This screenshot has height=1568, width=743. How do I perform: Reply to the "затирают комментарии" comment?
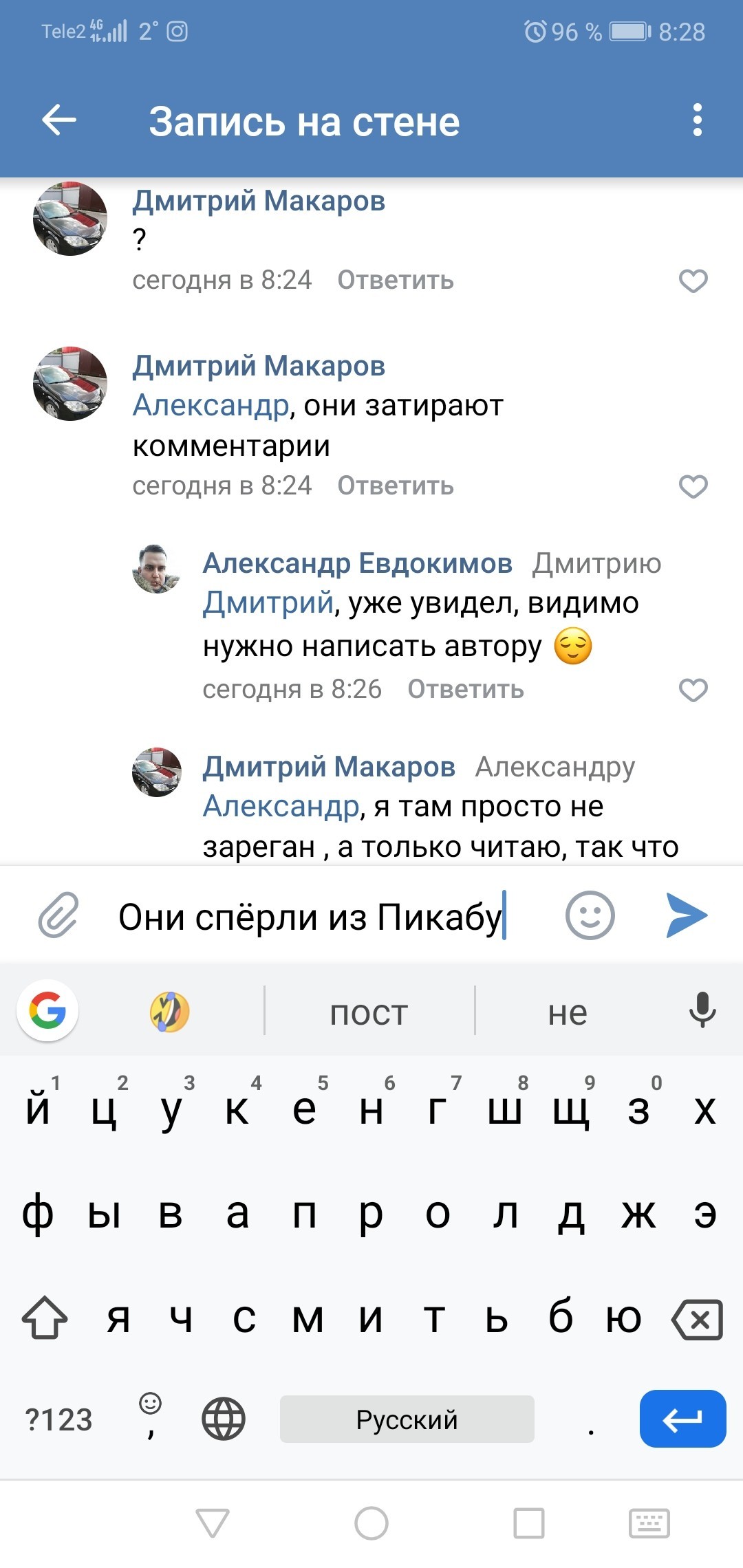(396, 486)
